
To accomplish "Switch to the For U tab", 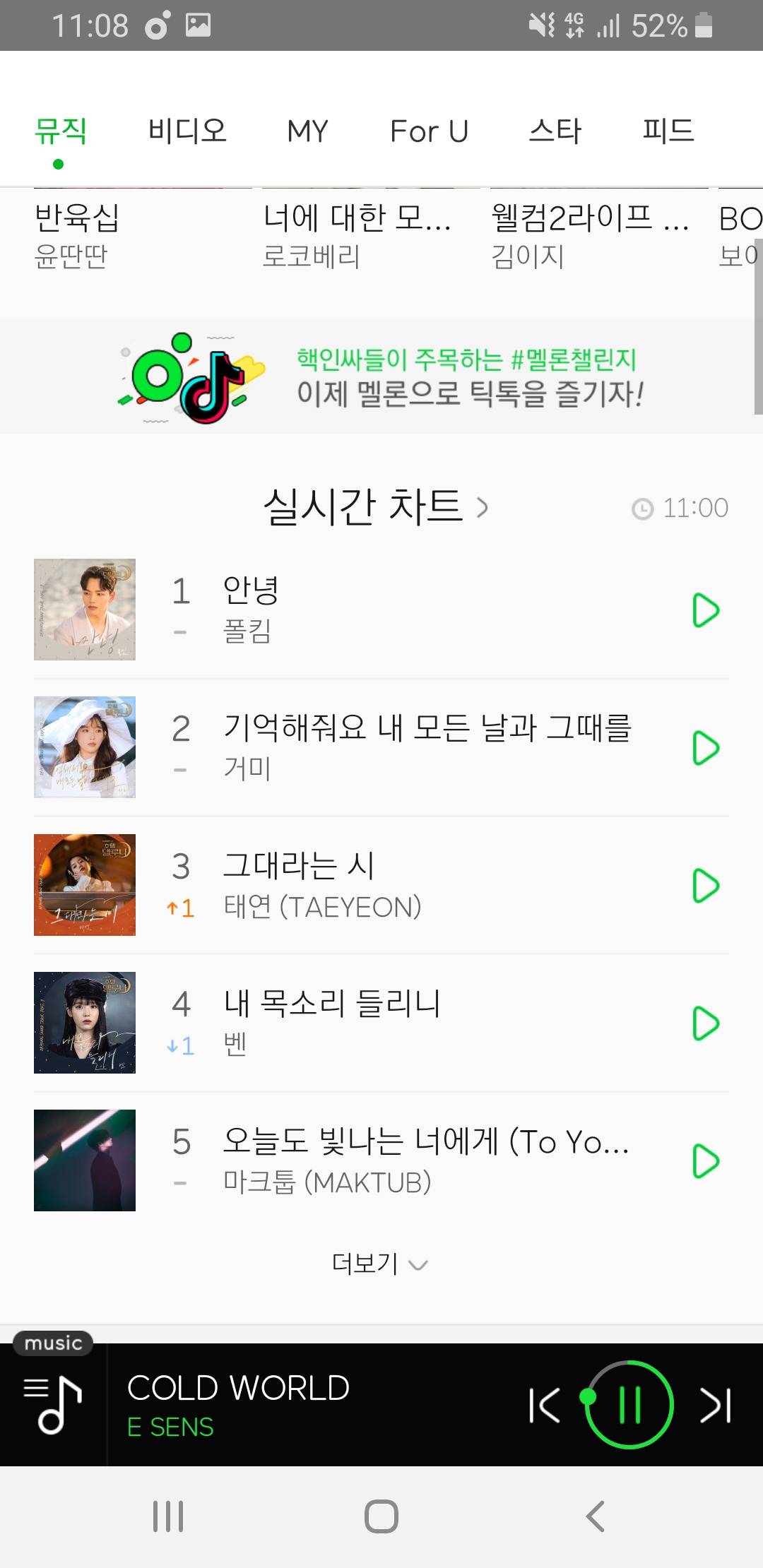I will [x=429, y=131].
